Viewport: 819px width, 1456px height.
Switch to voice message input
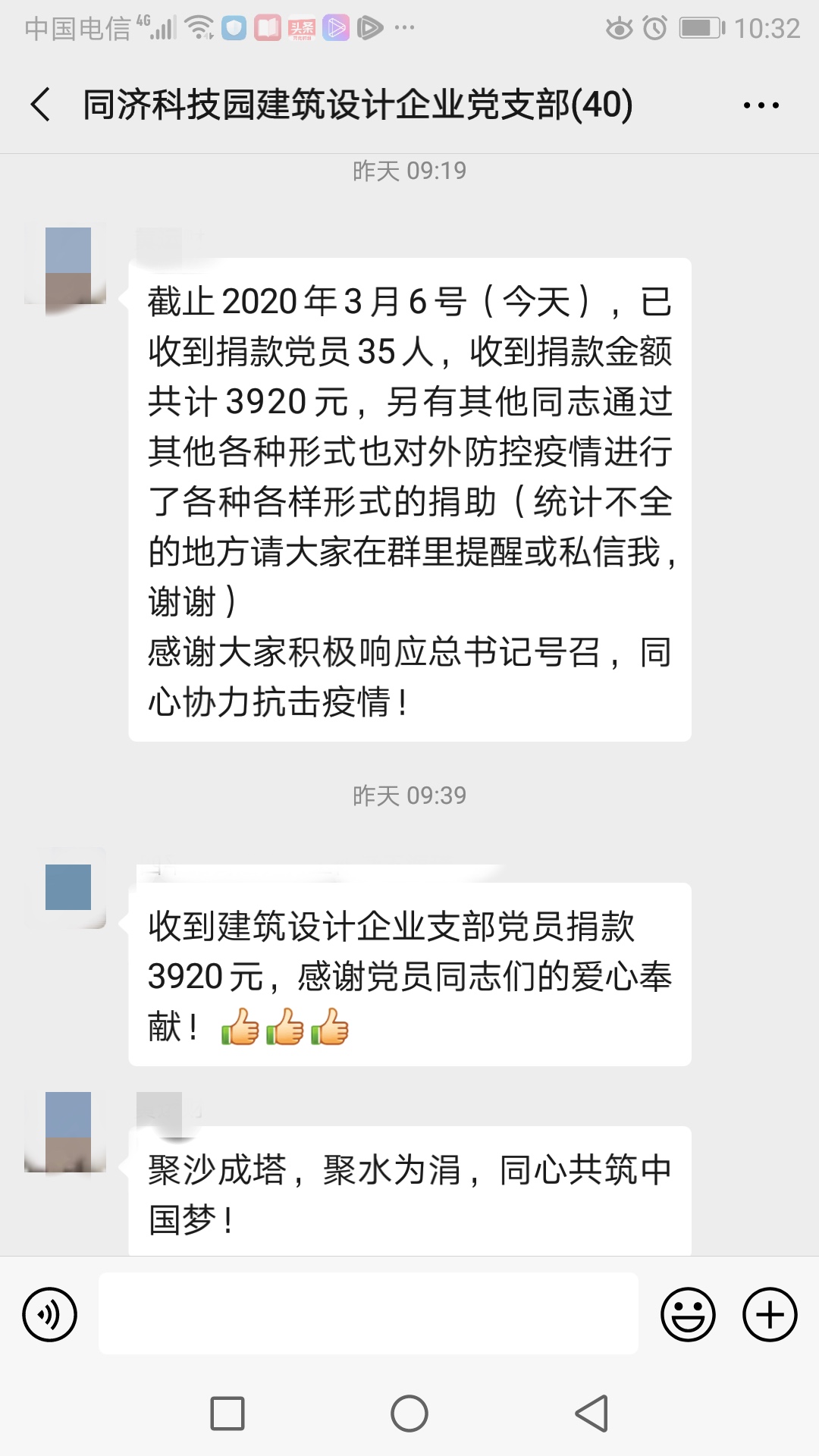(50, 1314)
